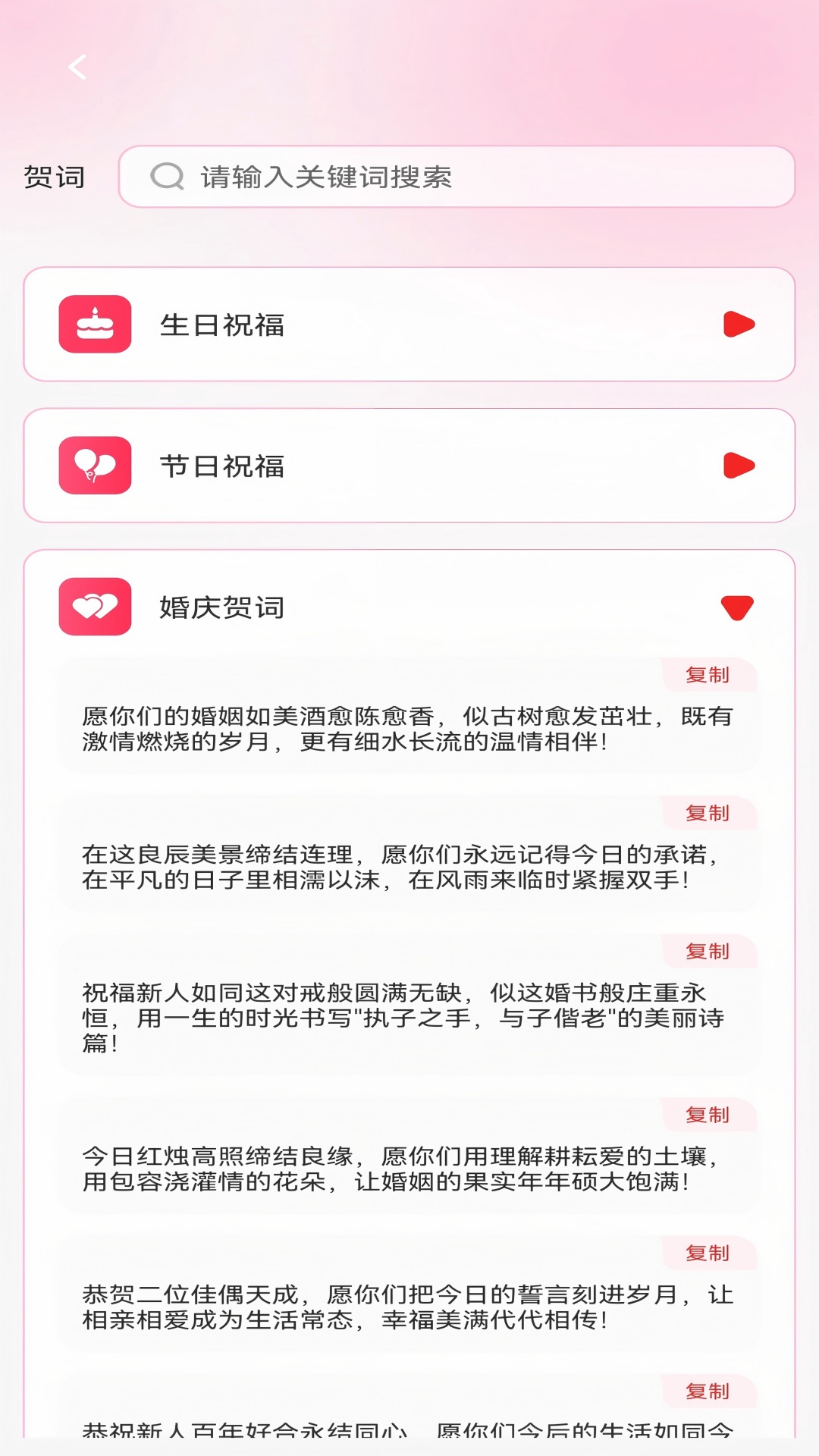Viewport: 819px width, 1456px height.
Task: Copy the 佳偶天成 blessing message
Action: [x=709, y=1254]
